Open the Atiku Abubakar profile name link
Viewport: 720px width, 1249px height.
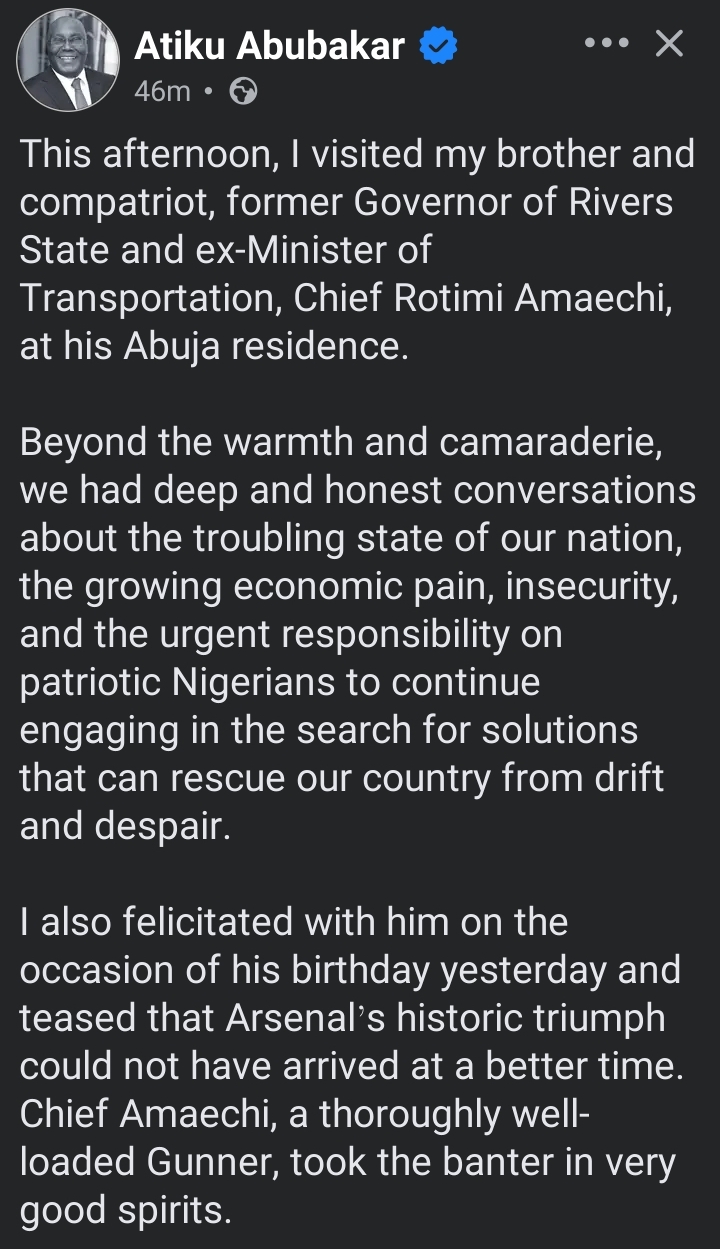click(269, 45)
